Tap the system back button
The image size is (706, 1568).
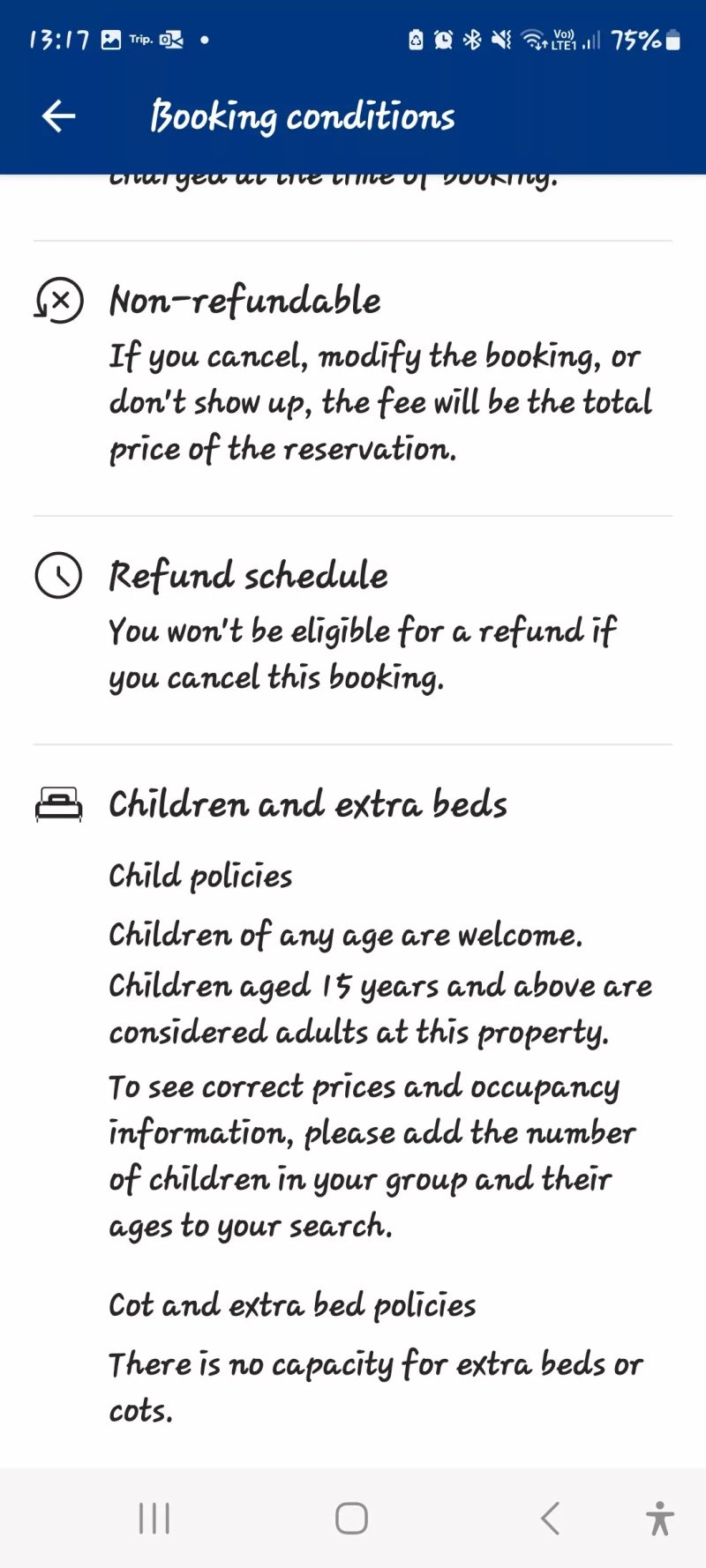coord(550,1518)
